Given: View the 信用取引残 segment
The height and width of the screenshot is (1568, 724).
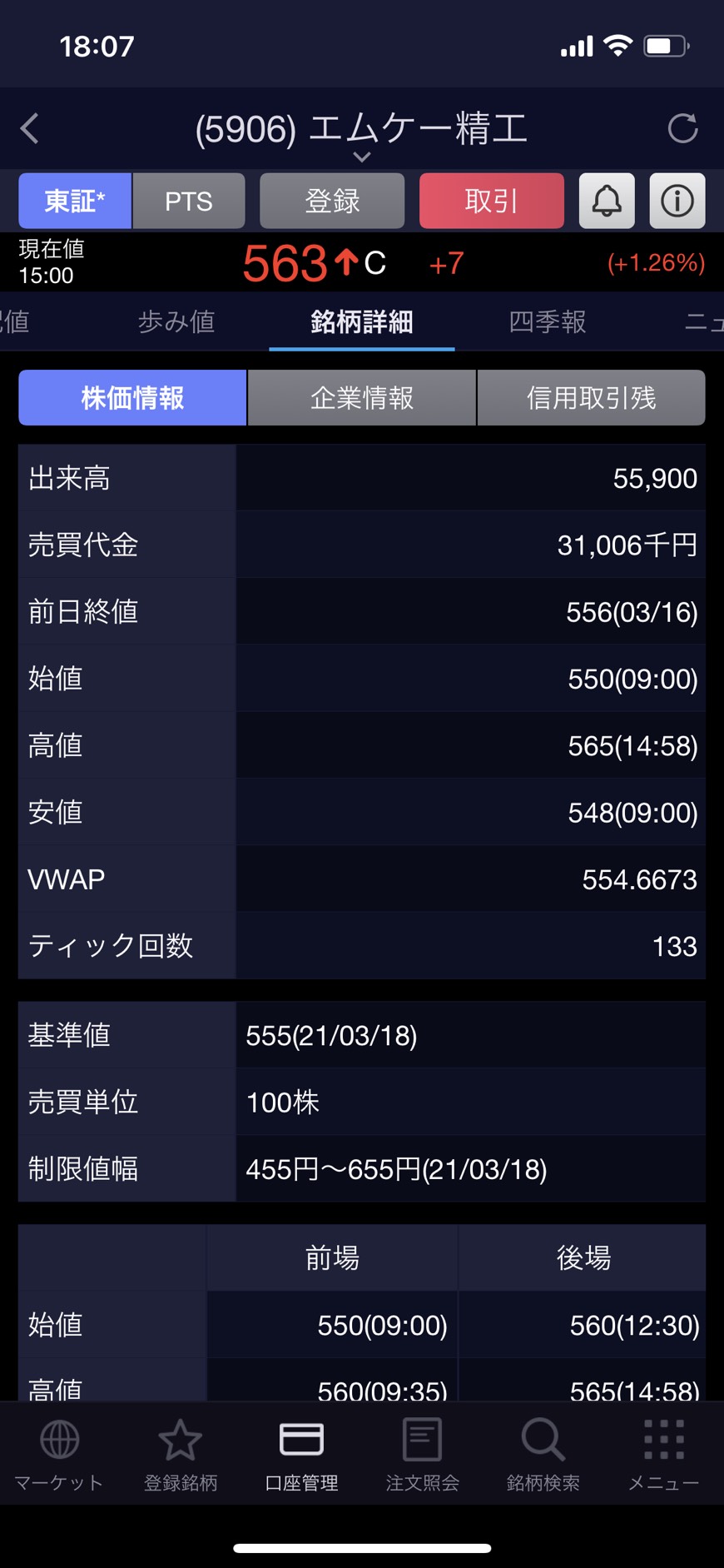Looking at the screenshot, I should pyautogui.click(x=591, y=398).
